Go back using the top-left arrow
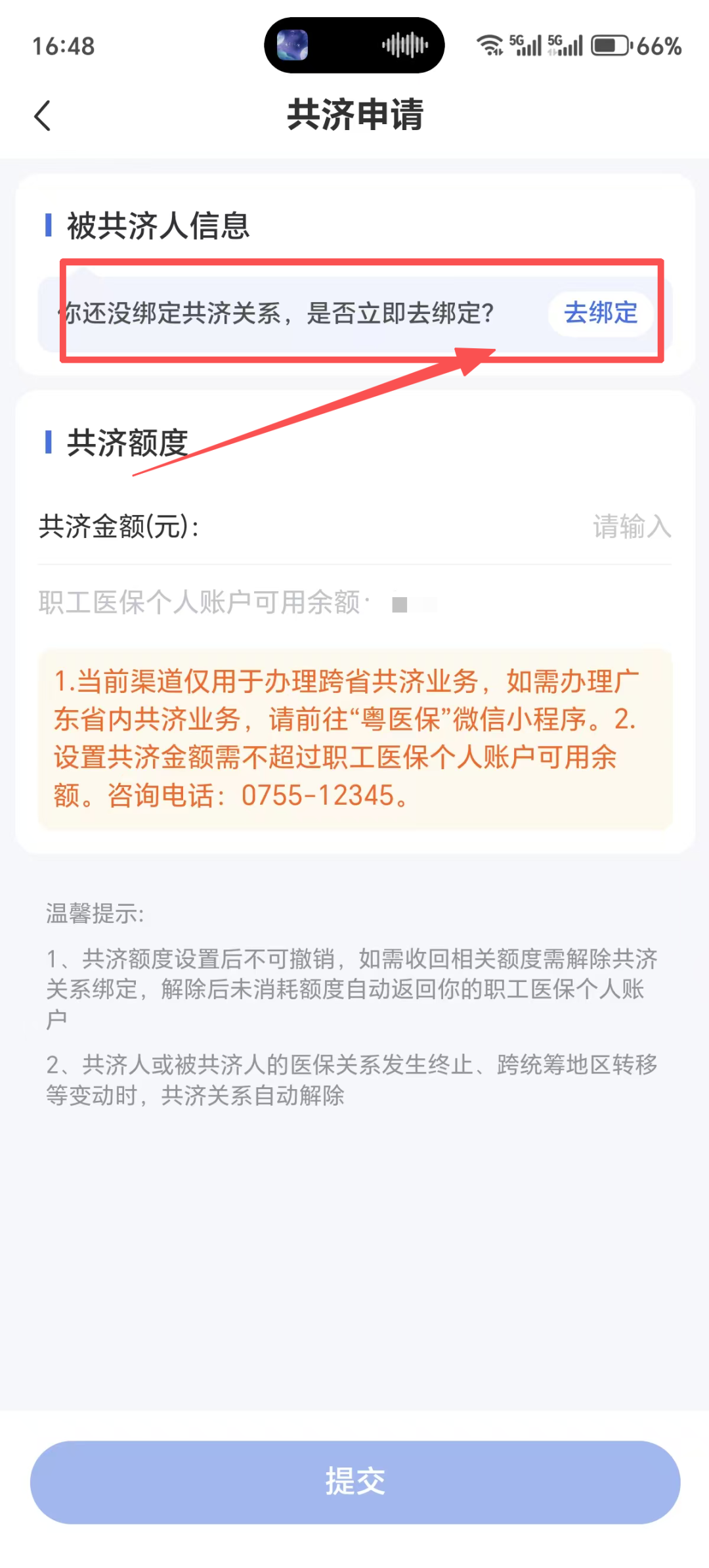This screenshot has width=709, height=1568. tap(43, 116)
